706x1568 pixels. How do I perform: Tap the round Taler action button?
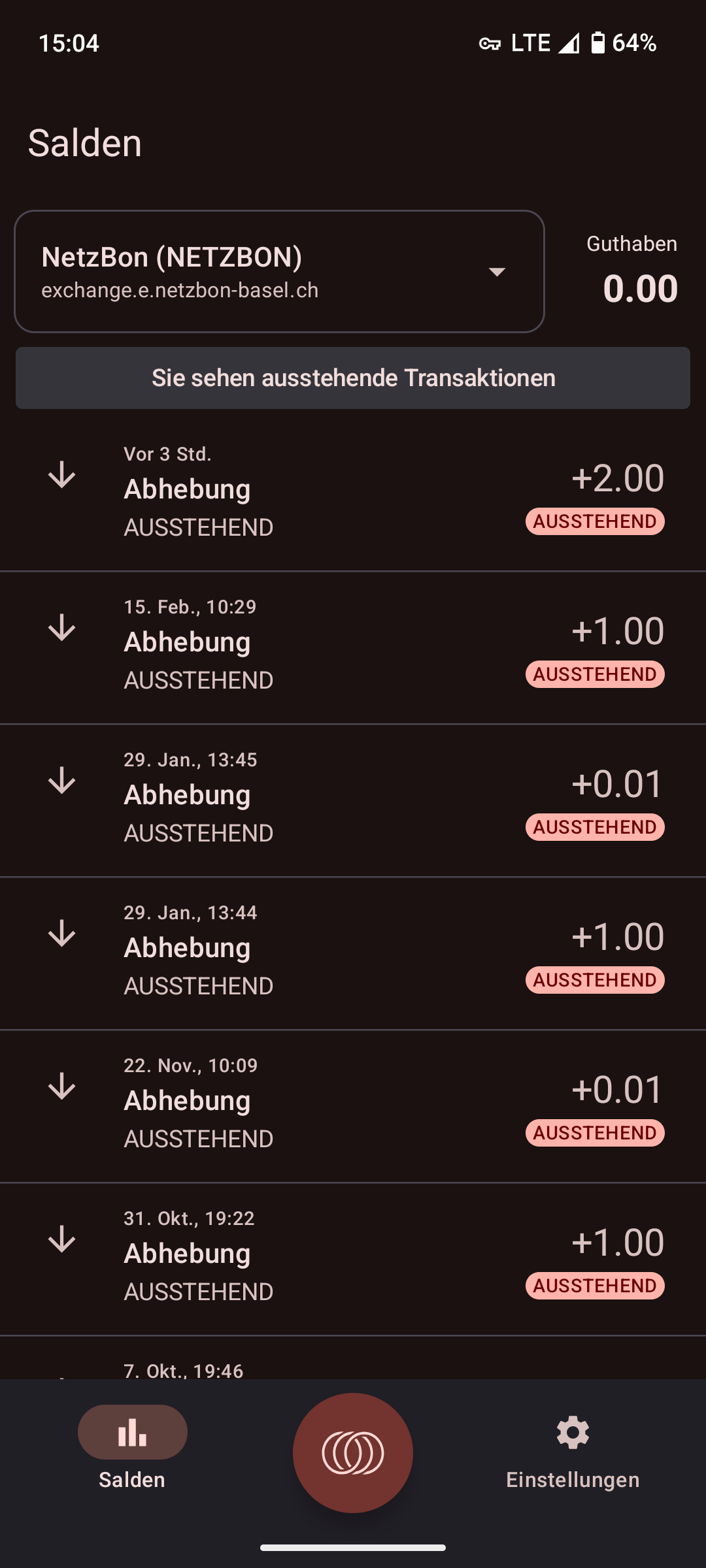tap(353, 1452)
